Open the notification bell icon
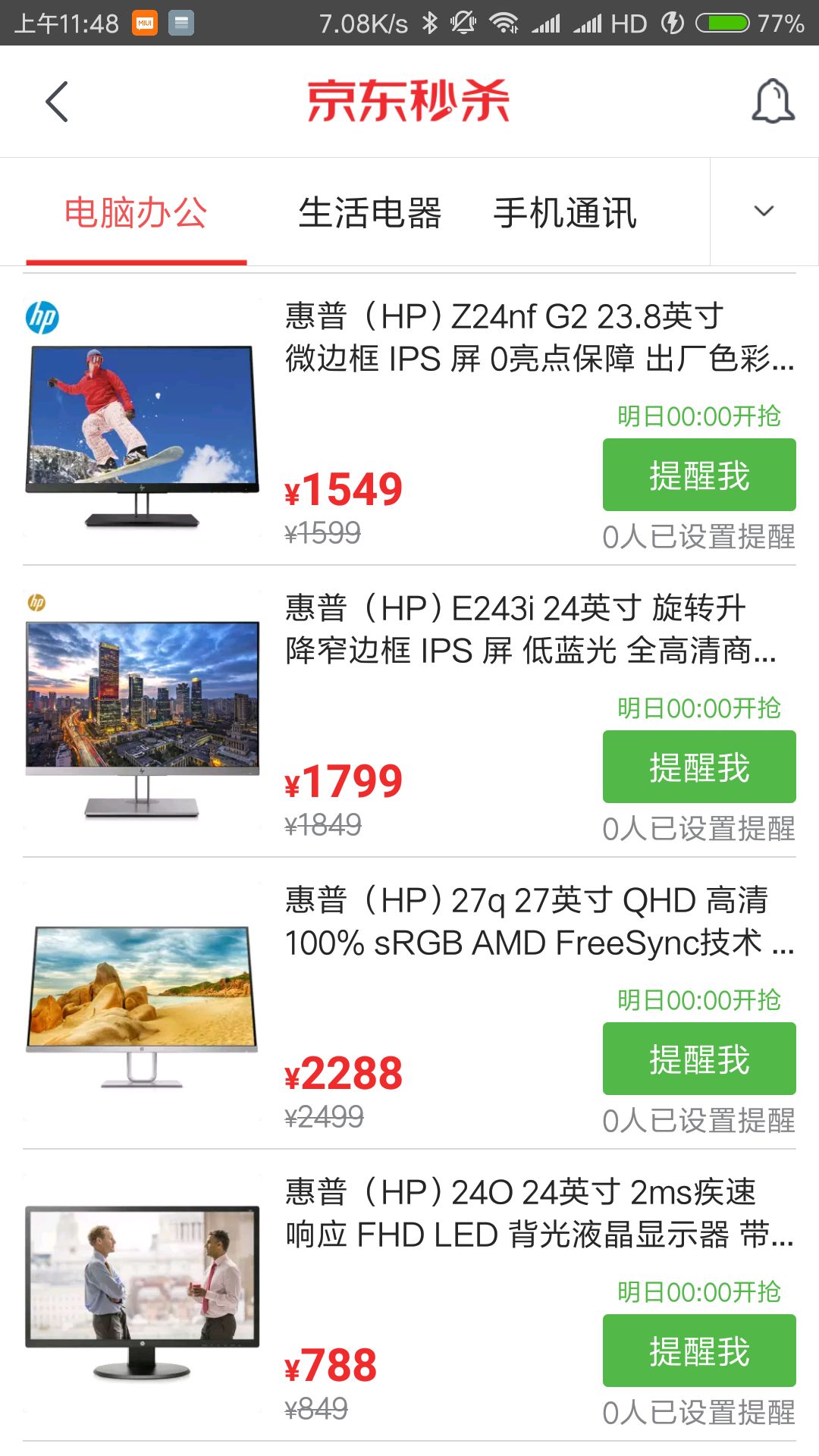819x1456 pixels. click(x=774, y=101)
